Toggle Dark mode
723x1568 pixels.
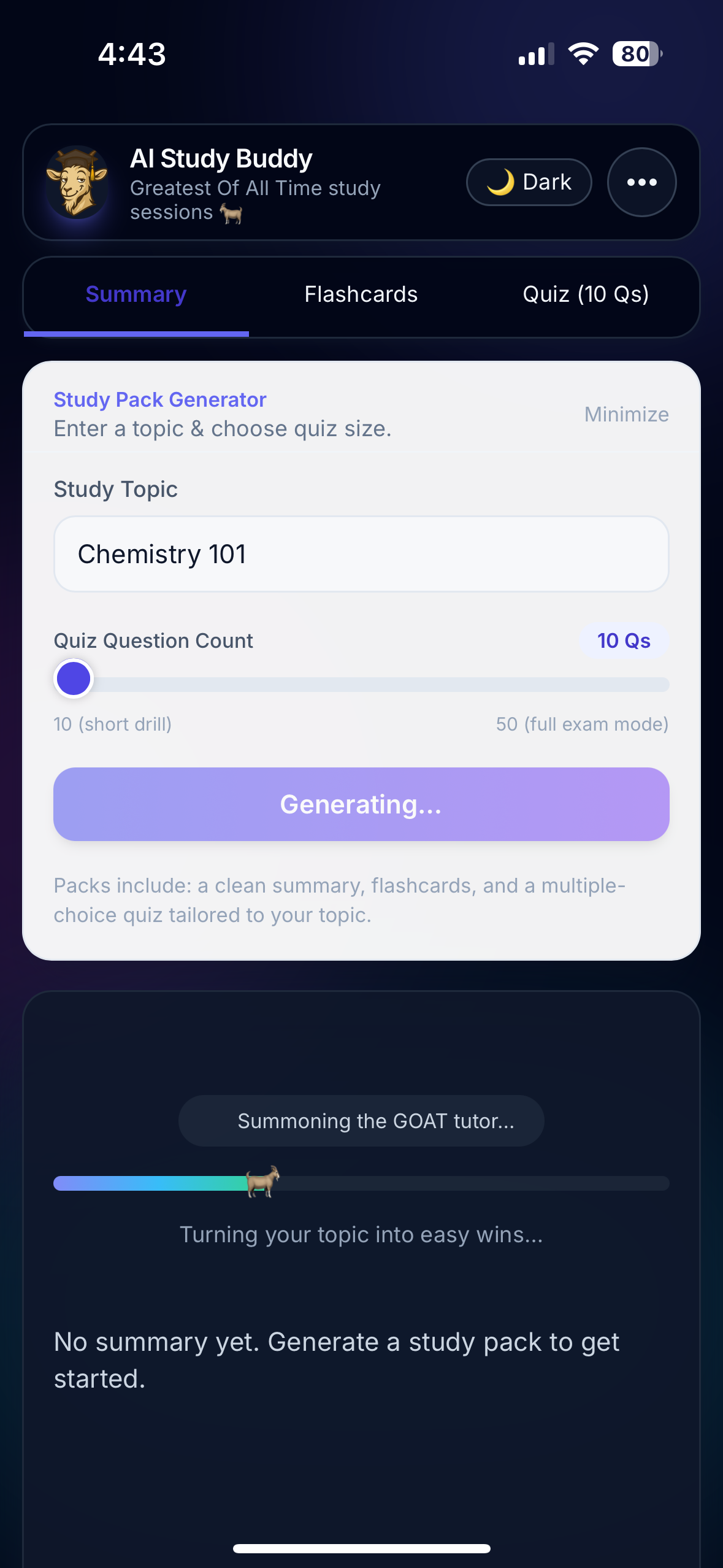tap(528, 182)
